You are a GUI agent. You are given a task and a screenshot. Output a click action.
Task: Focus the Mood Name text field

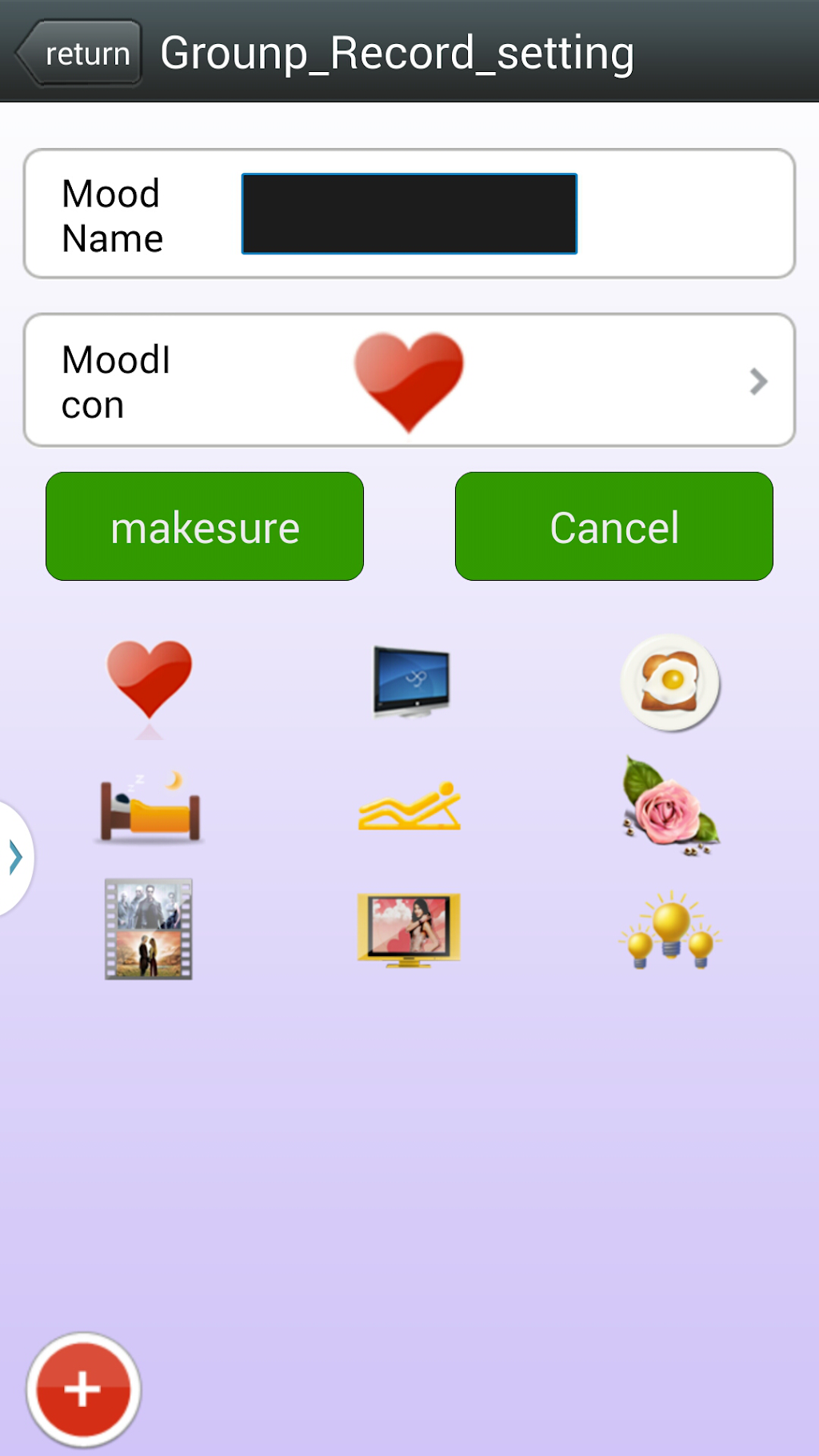409,214
